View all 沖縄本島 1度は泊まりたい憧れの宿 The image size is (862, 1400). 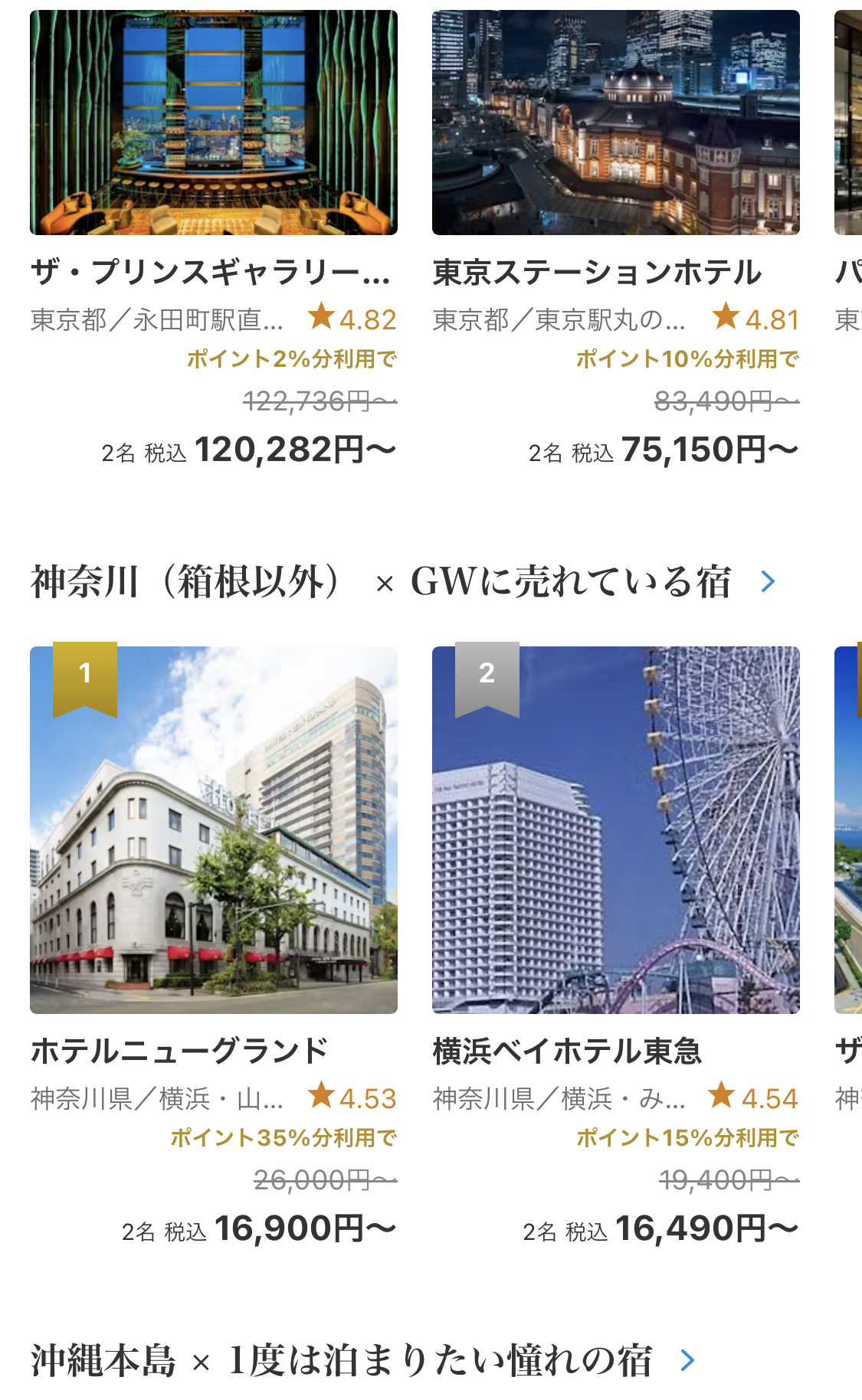(x=687, y=1360)
